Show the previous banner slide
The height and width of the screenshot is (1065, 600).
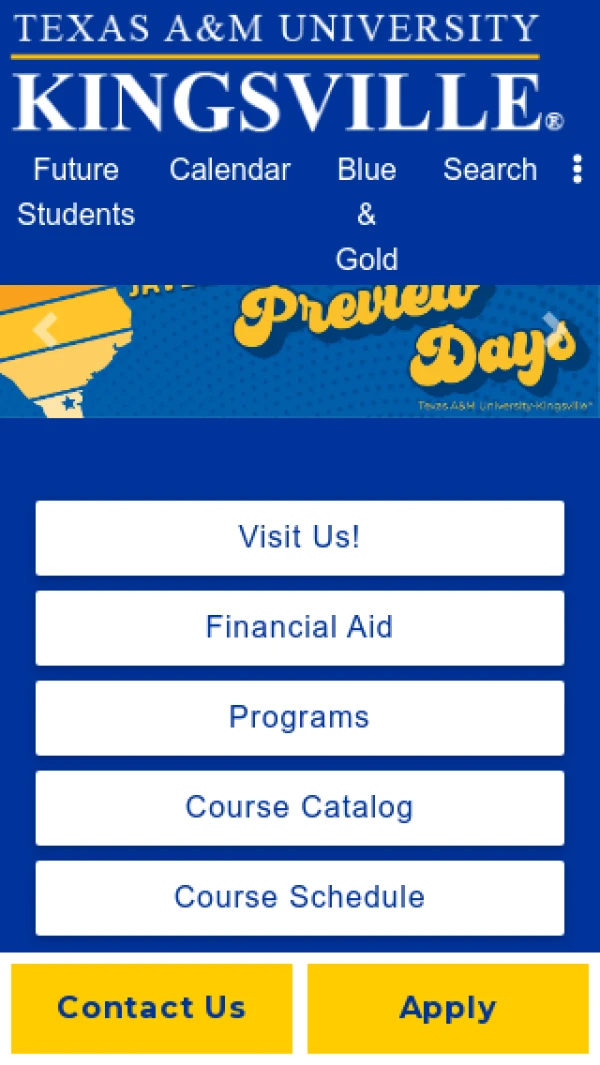[44, 330]
